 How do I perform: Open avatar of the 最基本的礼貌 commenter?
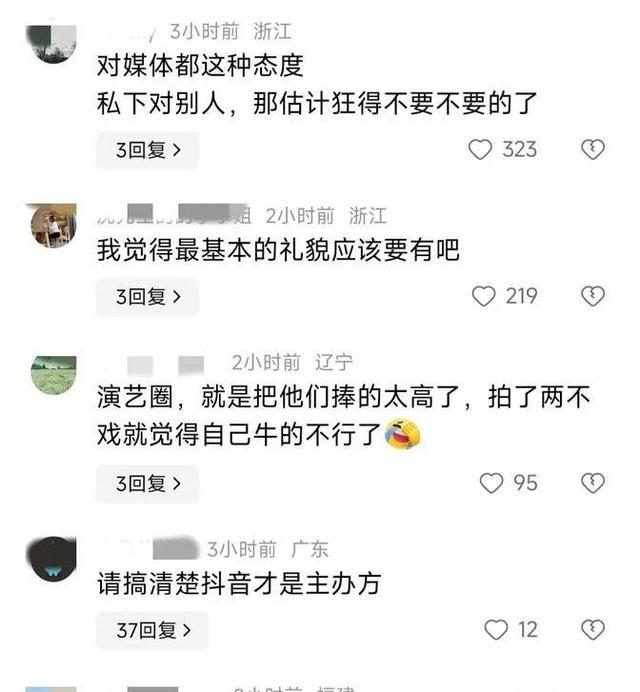(x=53, y=226)
